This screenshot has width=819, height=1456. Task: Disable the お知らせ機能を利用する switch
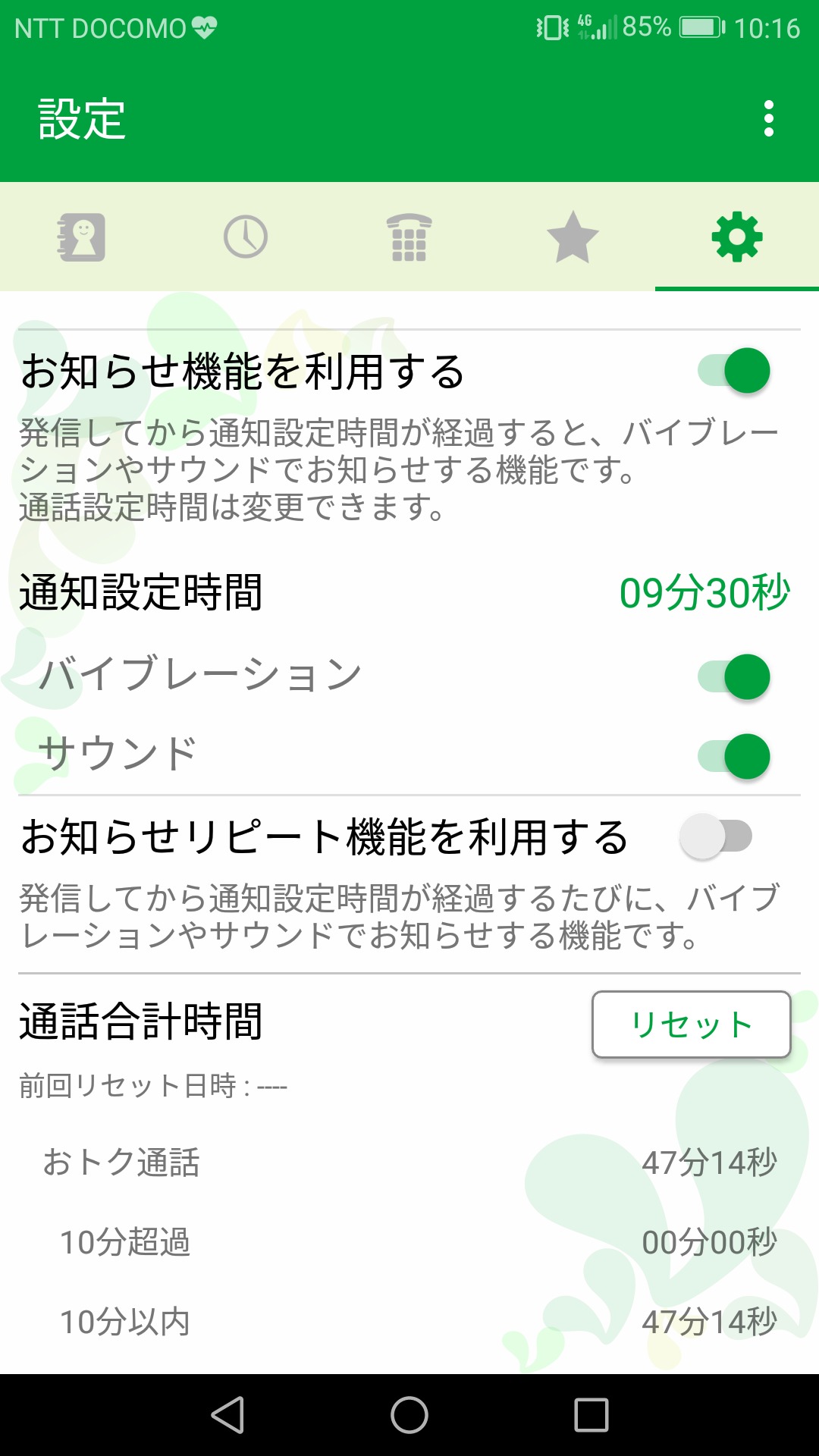734,371
